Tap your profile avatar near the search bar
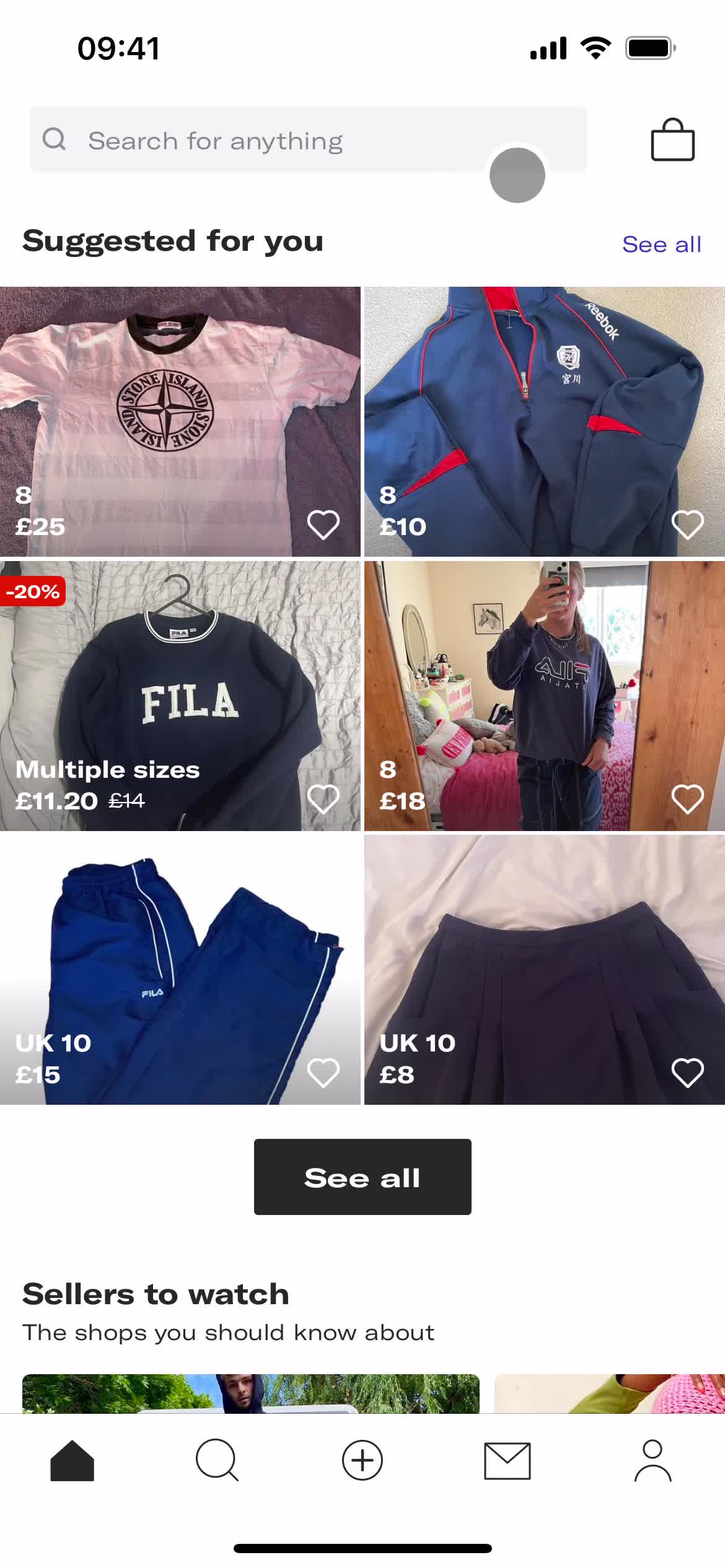Screen dimensions: 725x1568 click(x=518, y=175)
